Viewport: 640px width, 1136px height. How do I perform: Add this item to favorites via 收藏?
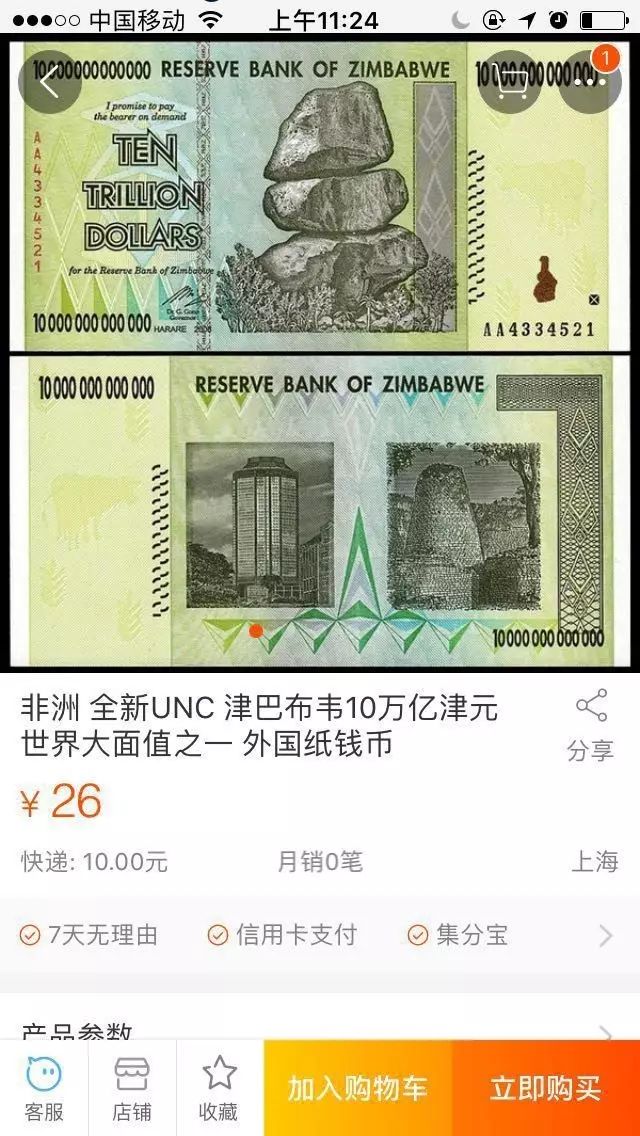(219, 1088)
